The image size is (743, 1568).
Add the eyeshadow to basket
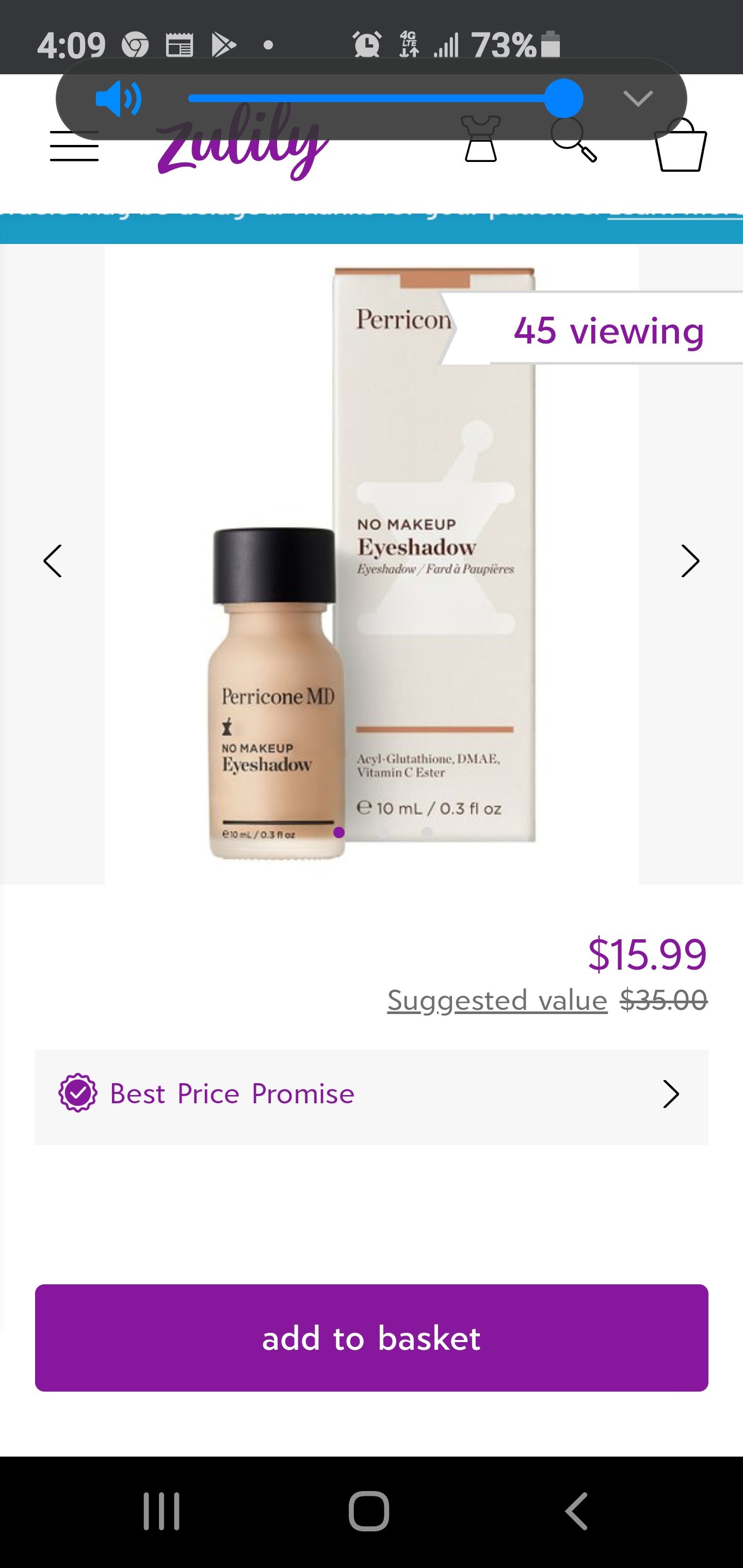pyautogui.click(x=372, y=1339)
